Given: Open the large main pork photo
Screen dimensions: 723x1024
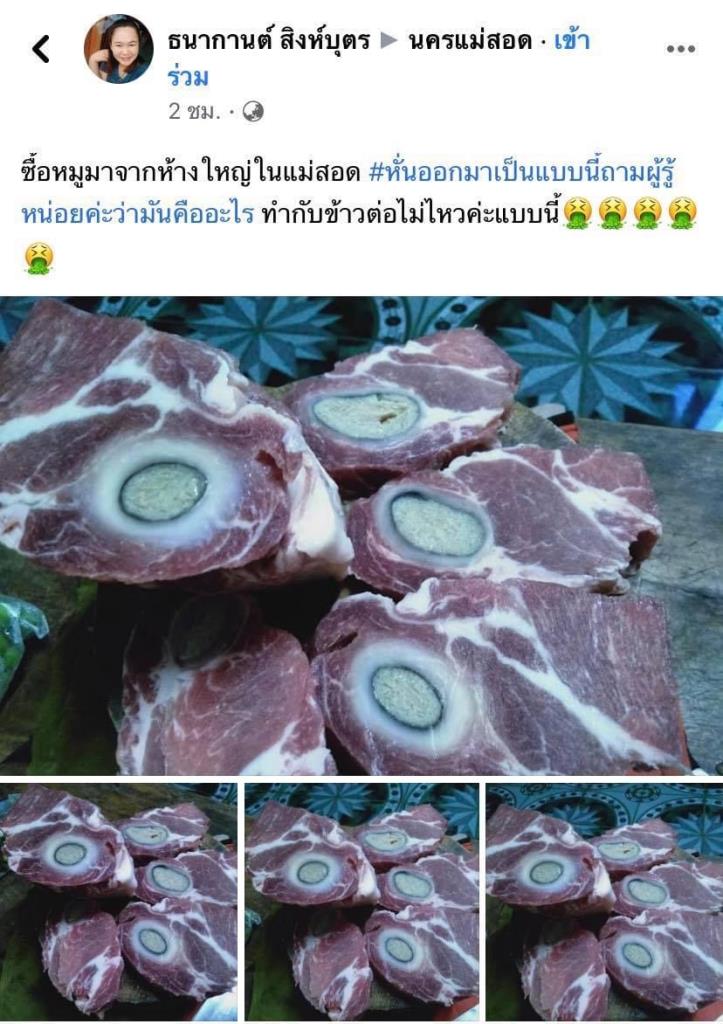Looking at the screenshot, I should 361,535.
